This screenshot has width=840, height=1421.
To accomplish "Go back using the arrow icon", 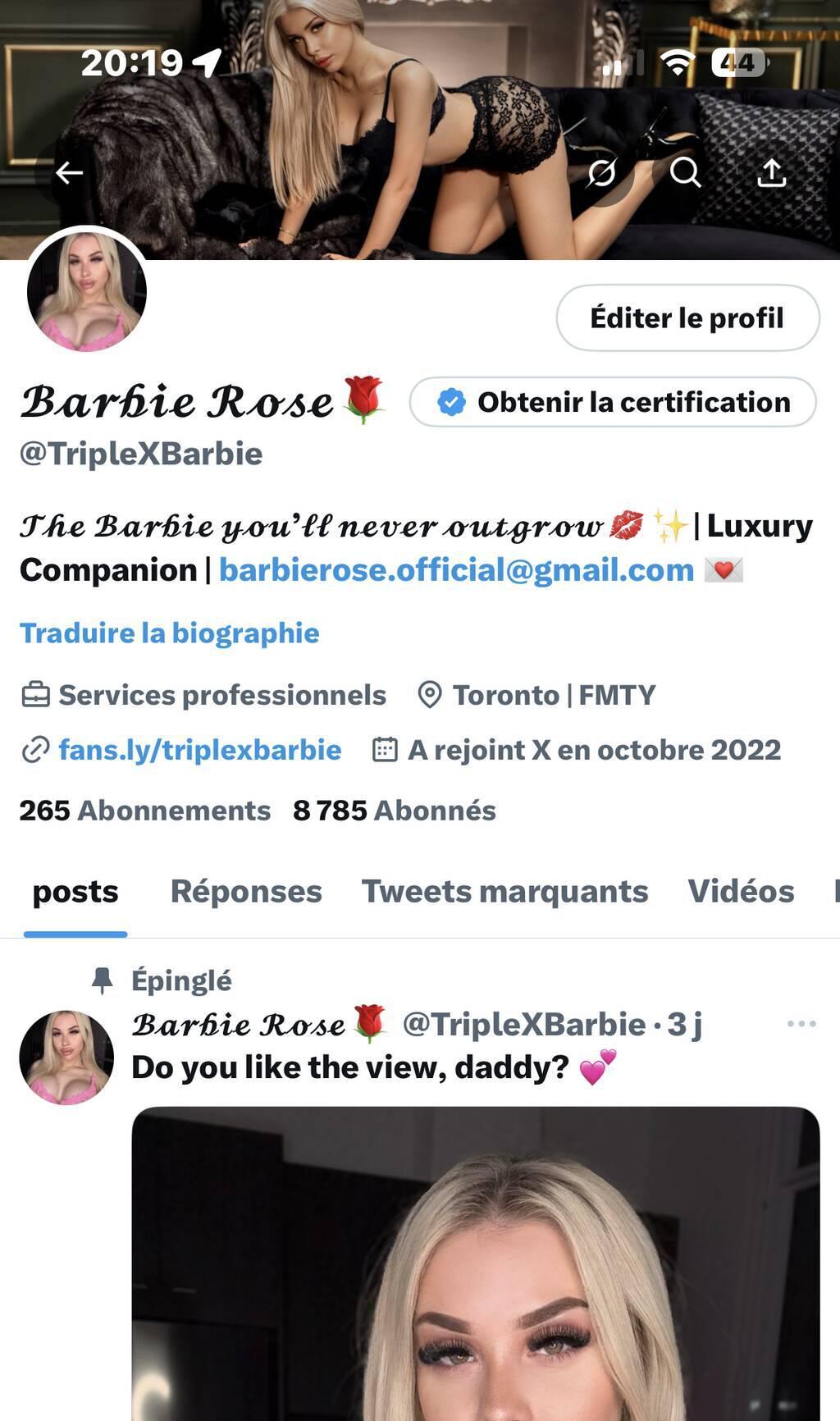I will point(69,172).
